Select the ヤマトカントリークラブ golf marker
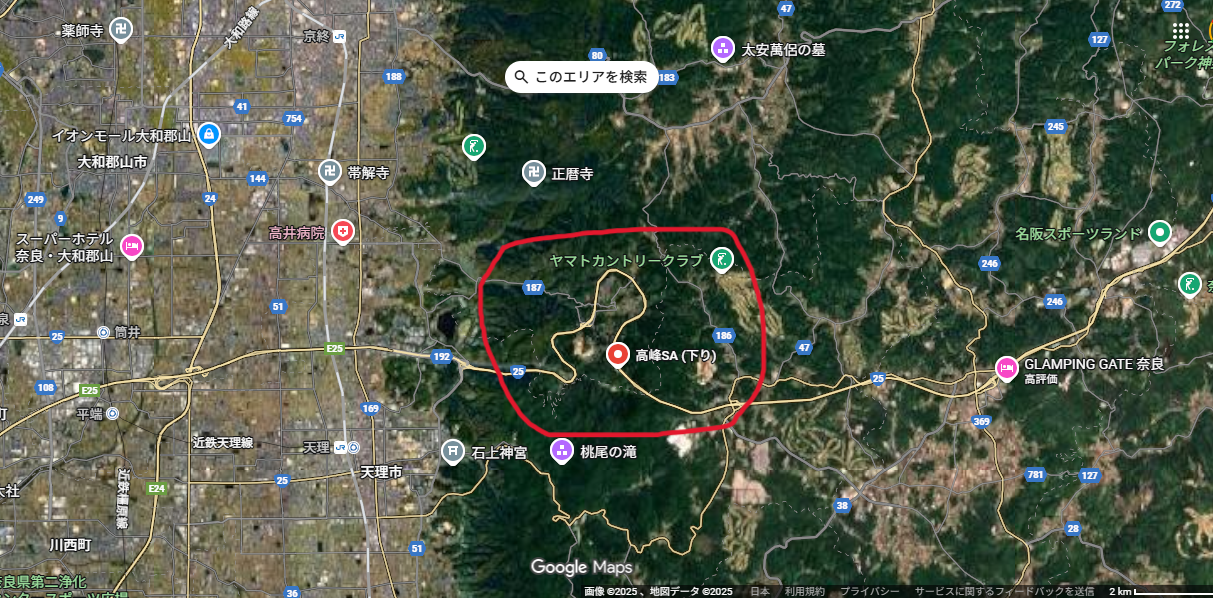The height and width of the screenshot is (598, 1213). point(718,260)
